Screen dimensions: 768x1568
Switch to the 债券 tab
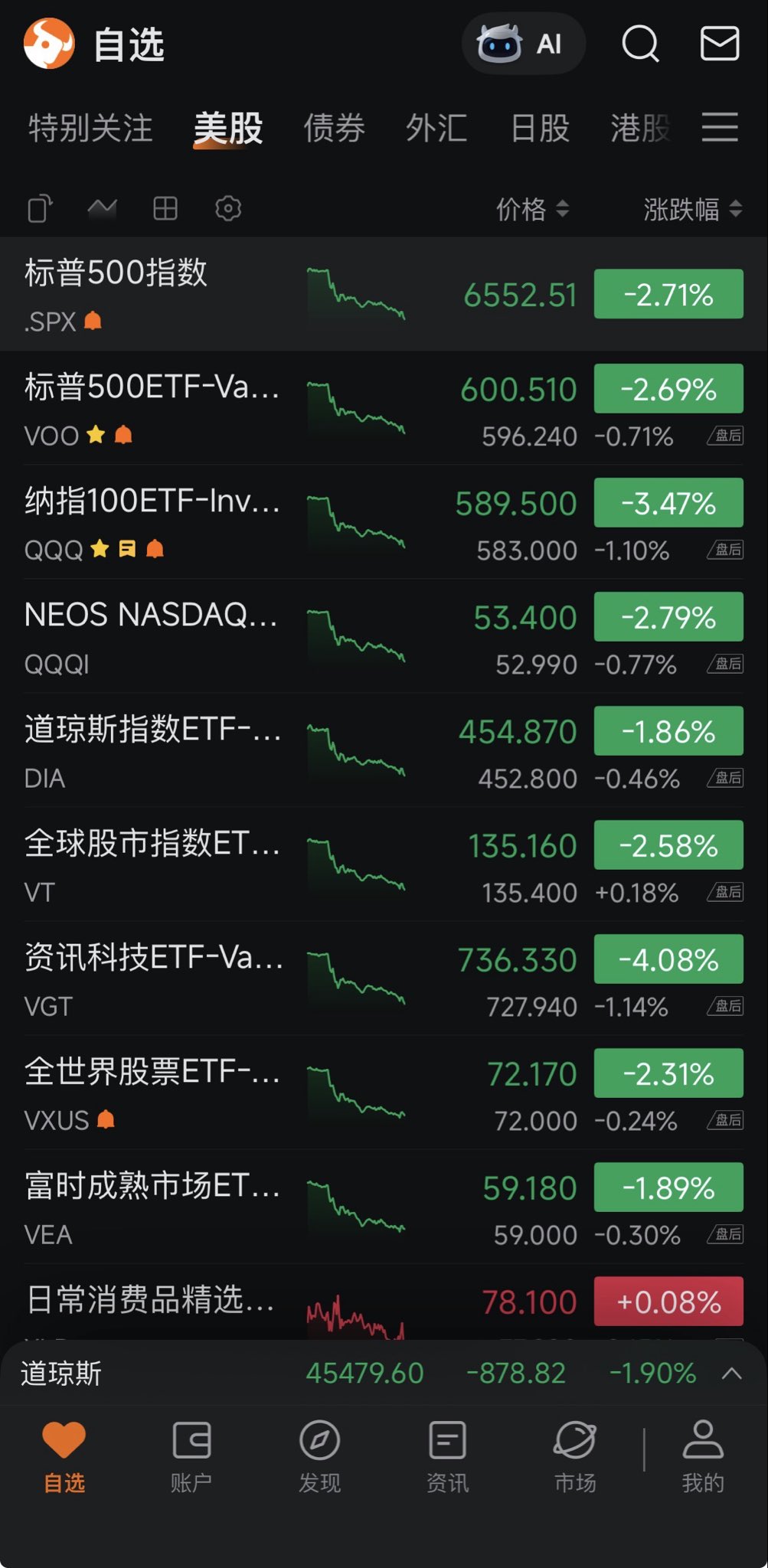(334, 128)
